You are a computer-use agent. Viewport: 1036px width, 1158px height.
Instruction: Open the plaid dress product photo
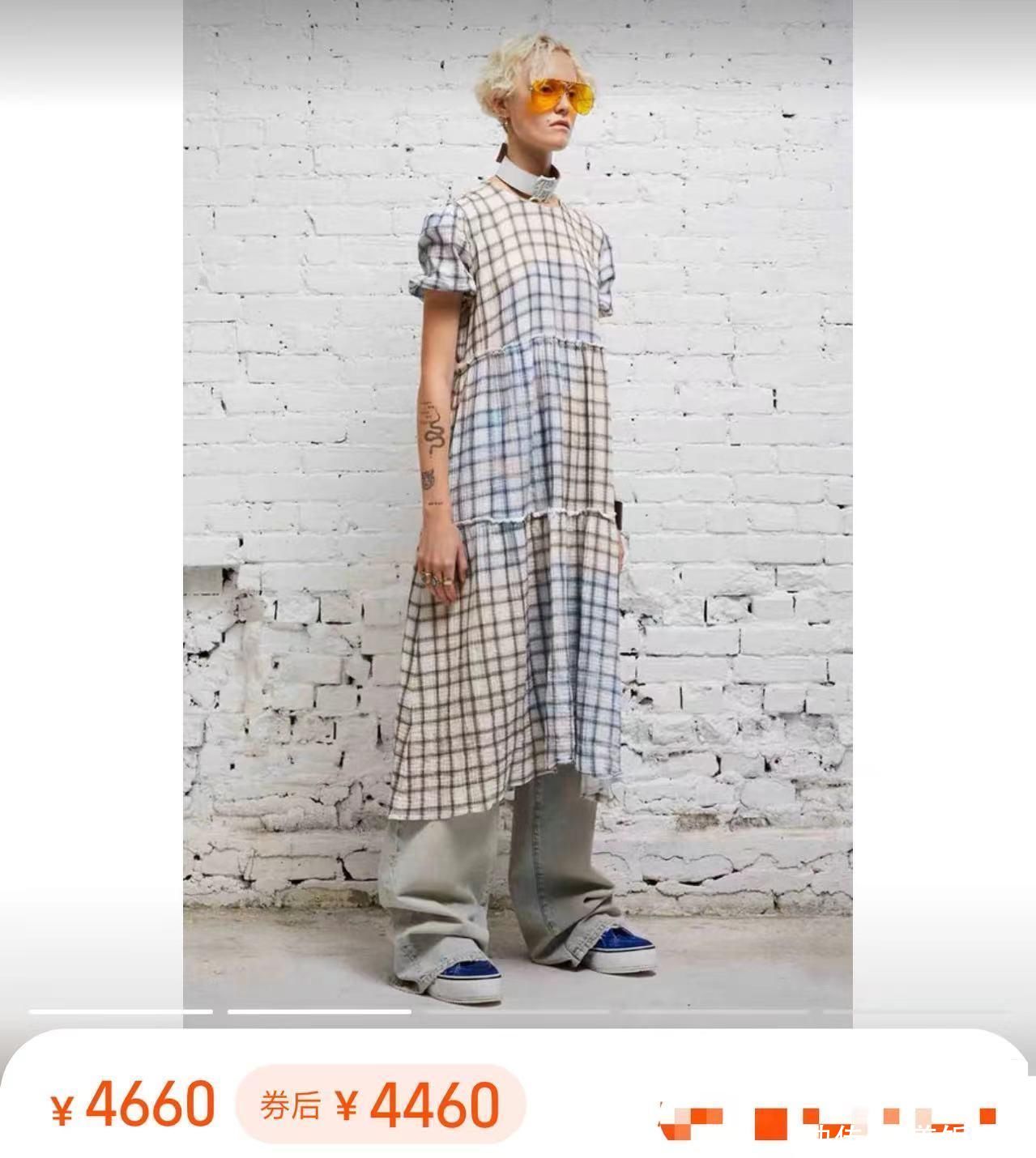coord(517,502)
